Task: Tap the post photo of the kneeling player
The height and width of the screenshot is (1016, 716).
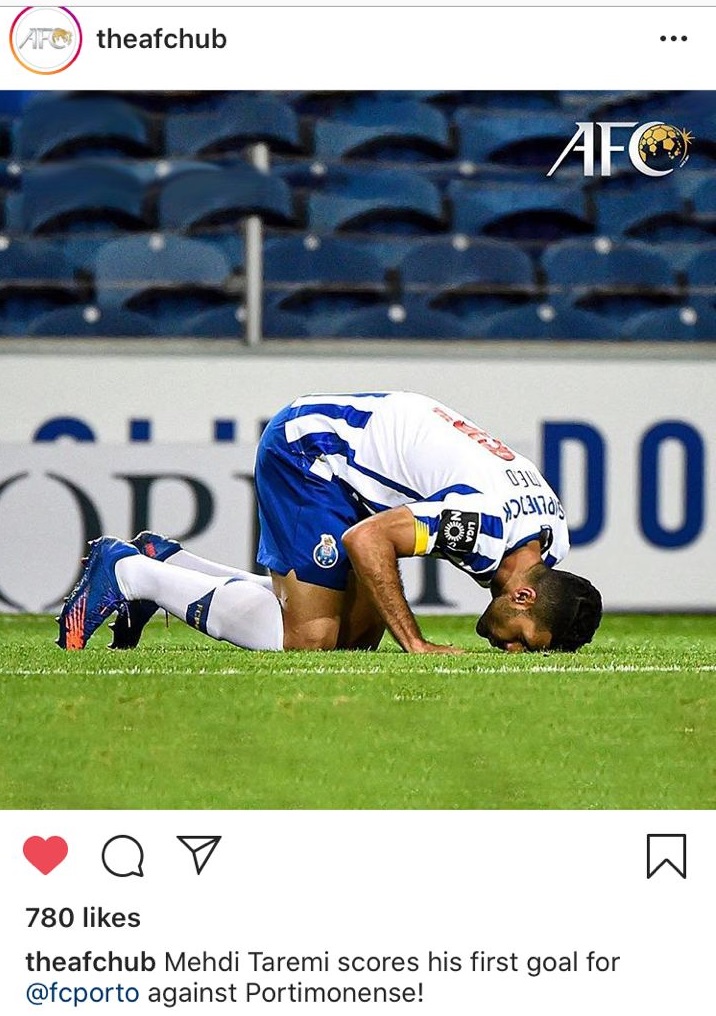Action: pyautogui.click(x=358, y=450)
